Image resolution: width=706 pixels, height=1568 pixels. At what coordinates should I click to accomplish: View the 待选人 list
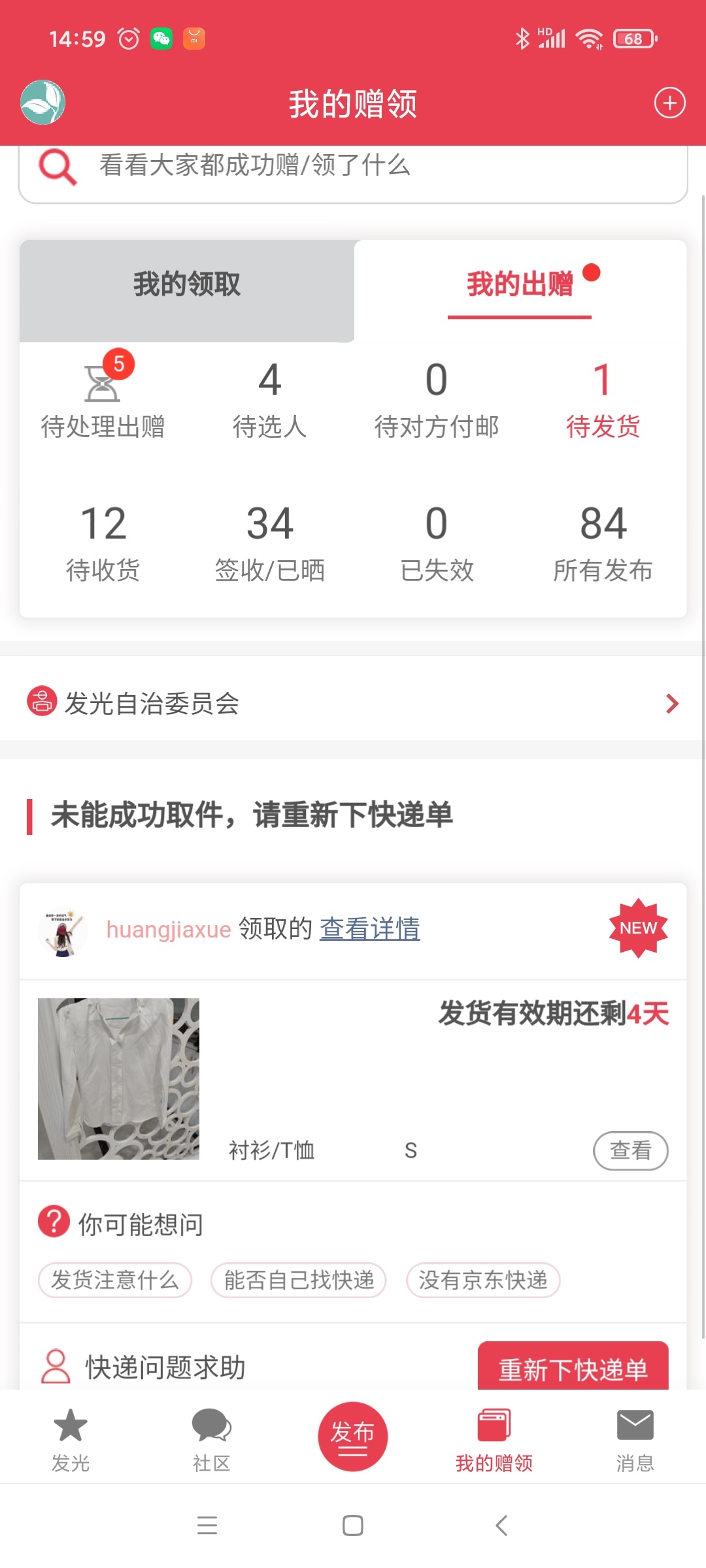[269, 400]
